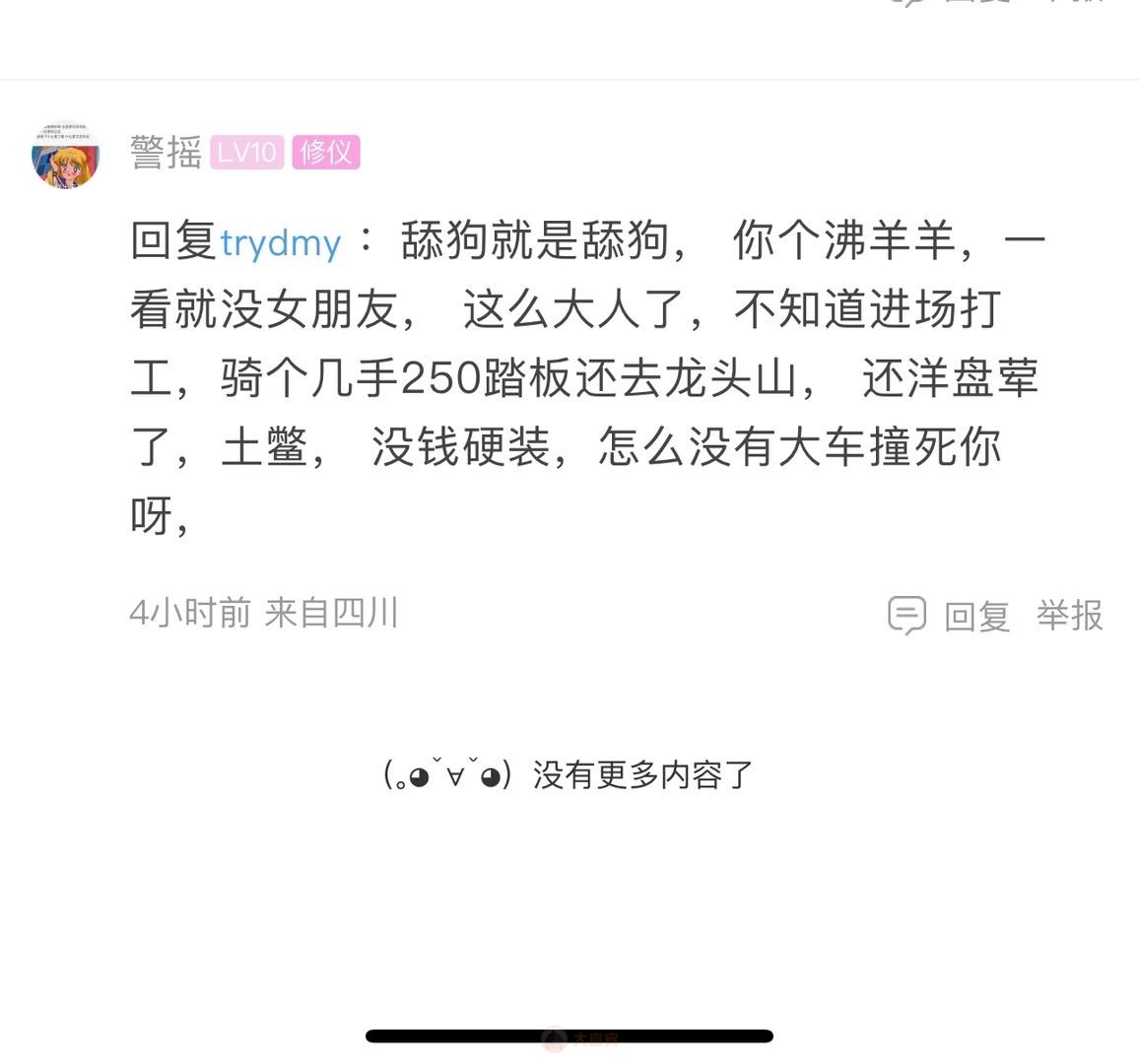This screenshot has width=1139, height=1064.
Task: Reply to 警摇's comment
Action: tap(950, 616)
